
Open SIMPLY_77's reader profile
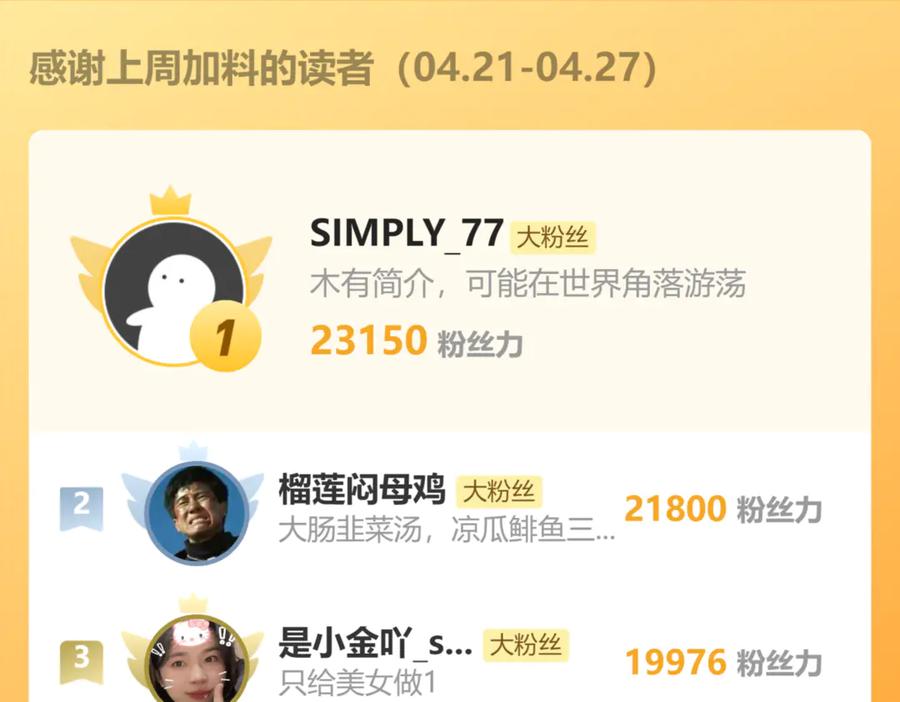pos(406,232)
